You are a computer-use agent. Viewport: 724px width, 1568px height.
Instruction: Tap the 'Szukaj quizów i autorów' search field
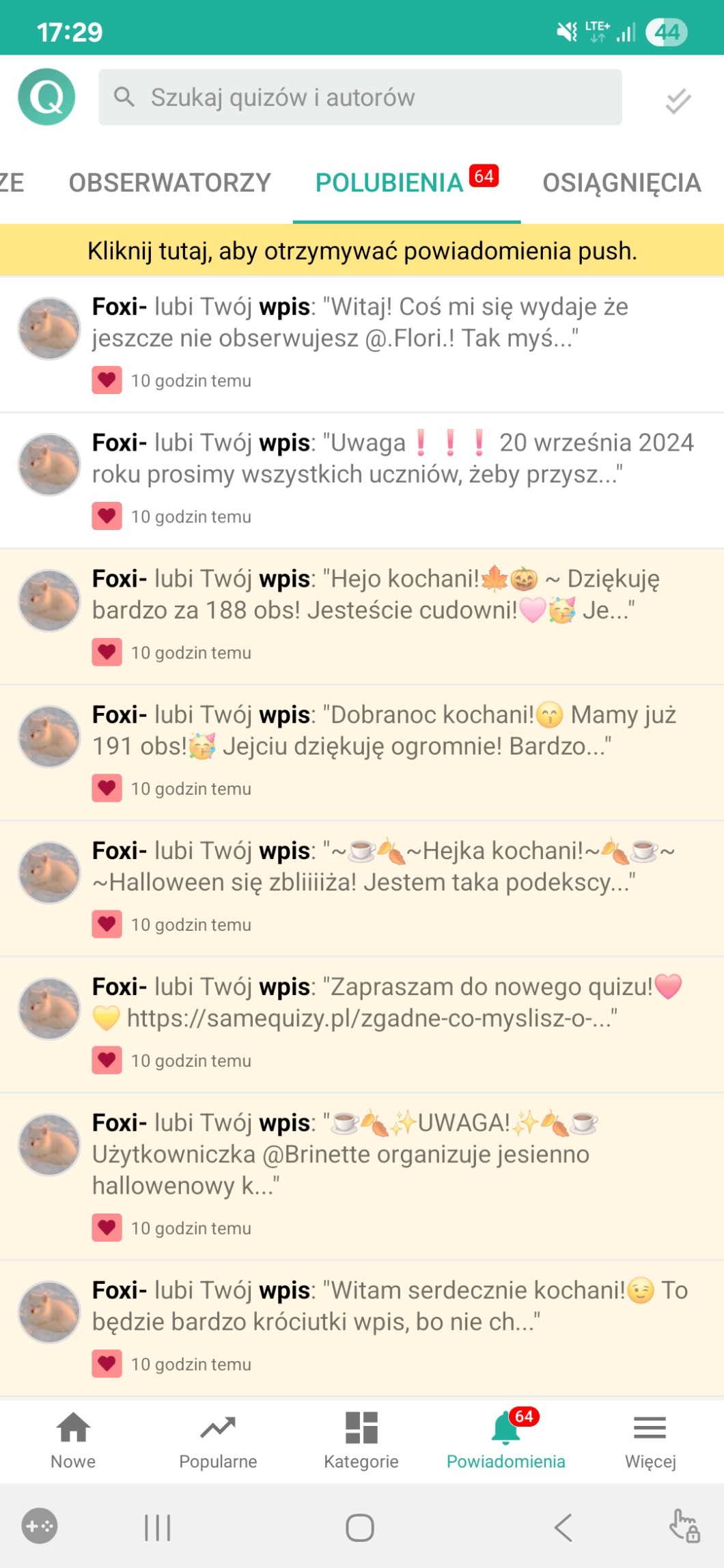[360, 97]
